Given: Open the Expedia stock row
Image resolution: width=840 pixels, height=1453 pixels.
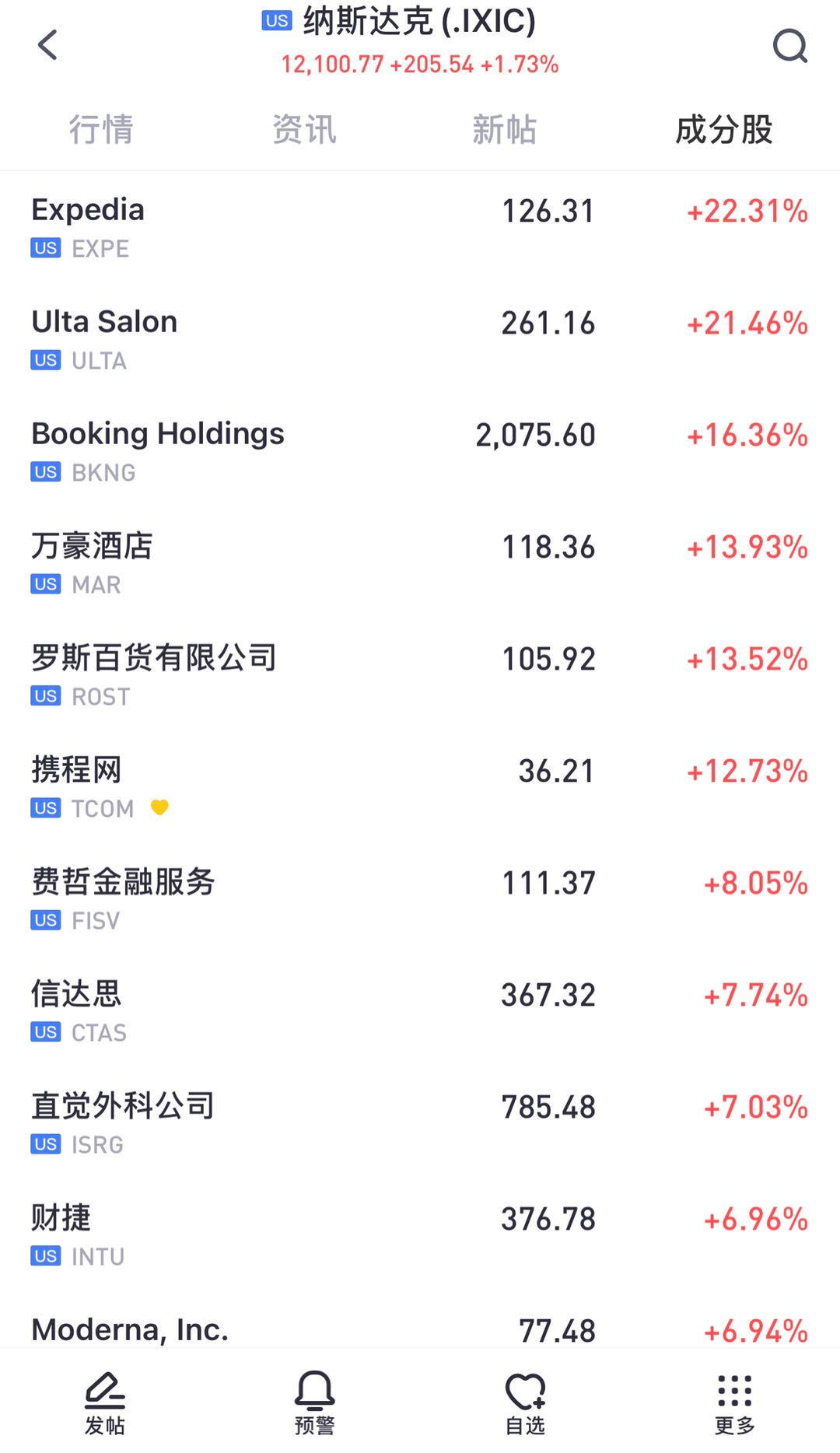Looking at the screenshot, I should (420, 227).
